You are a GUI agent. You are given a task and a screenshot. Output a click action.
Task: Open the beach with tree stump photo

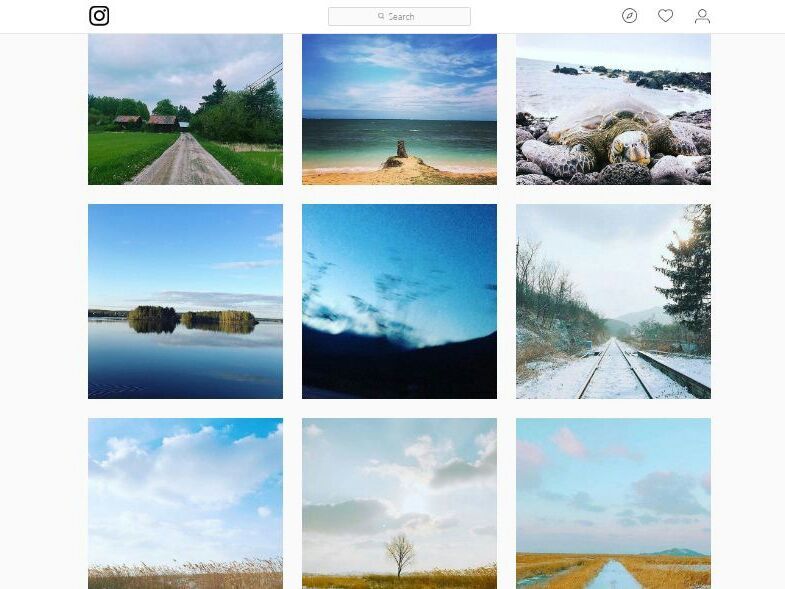pos(399,109)
